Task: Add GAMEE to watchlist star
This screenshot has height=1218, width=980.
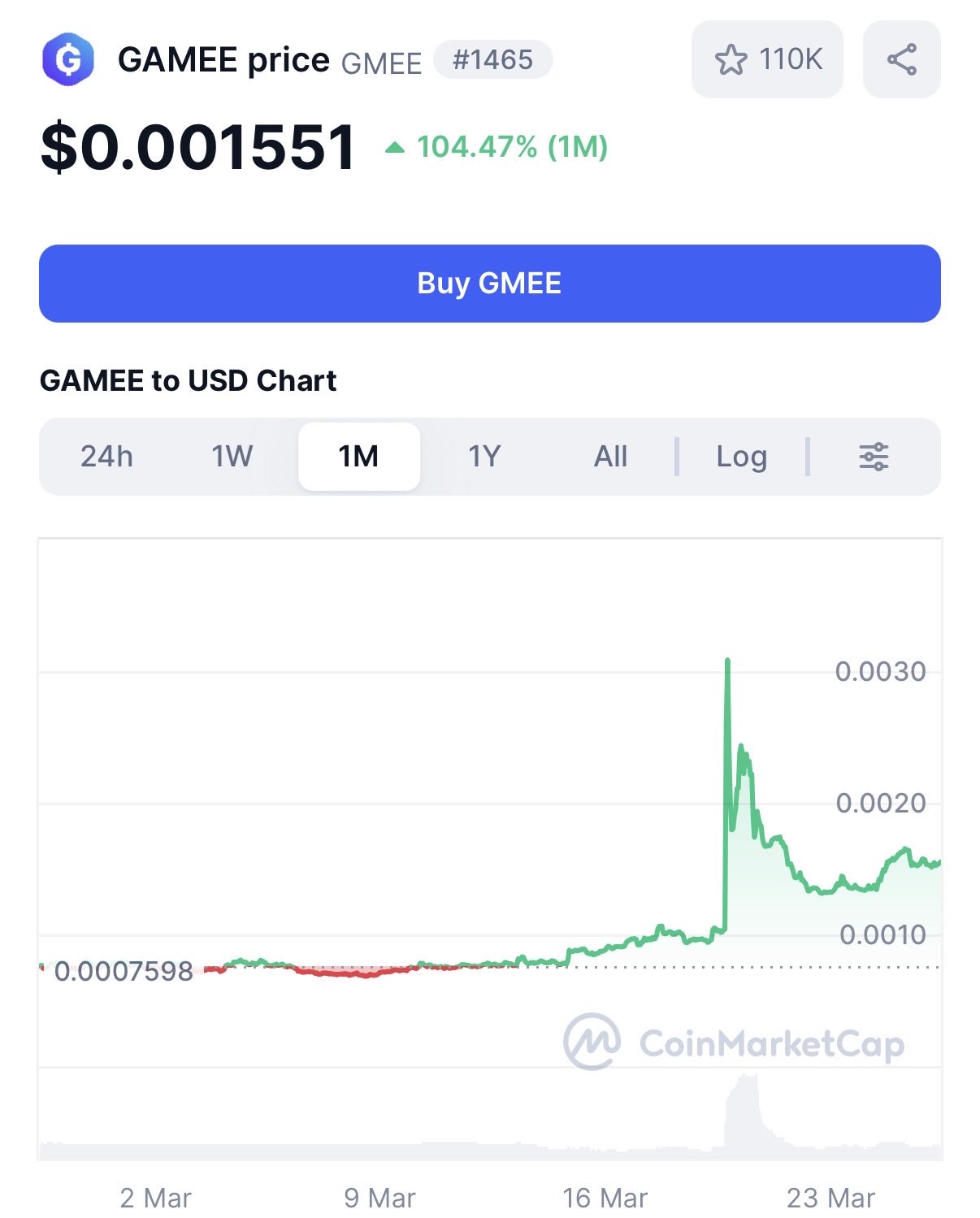Action: point(731,60)
